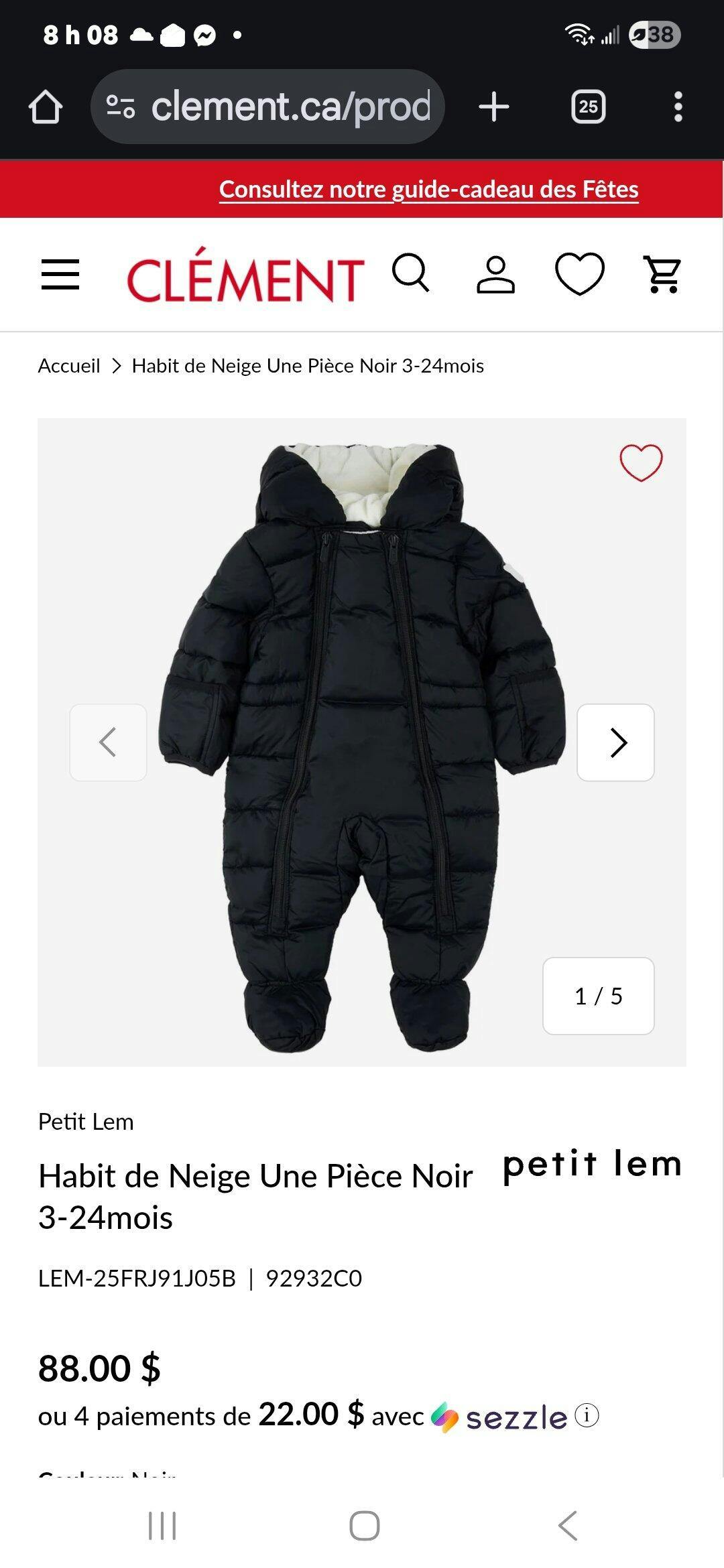View the wishlist from the header heart
This screenshot has height=1568, width=724.
pyautogui.click(x=580, y=273)
